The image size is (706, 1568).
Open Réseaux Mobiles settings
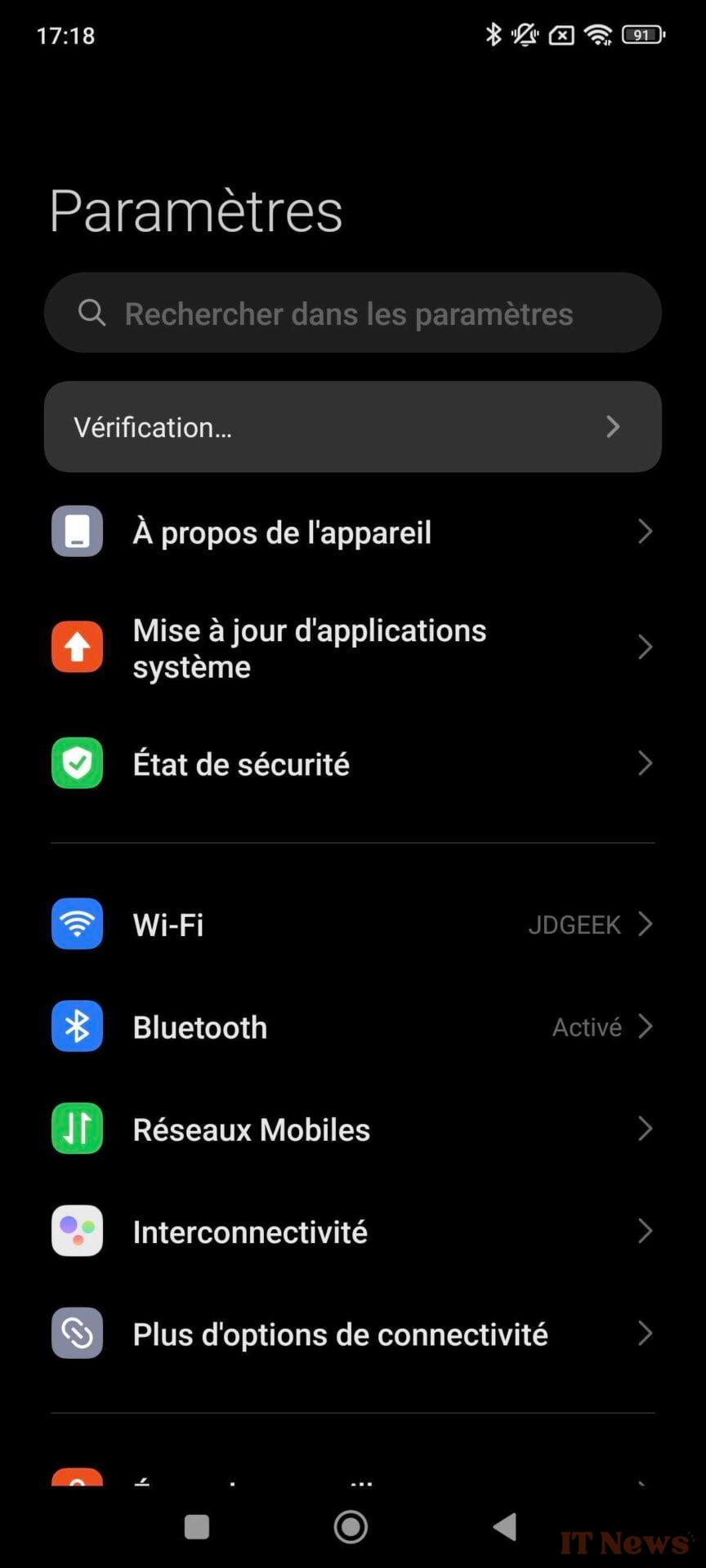(351, 1129)
